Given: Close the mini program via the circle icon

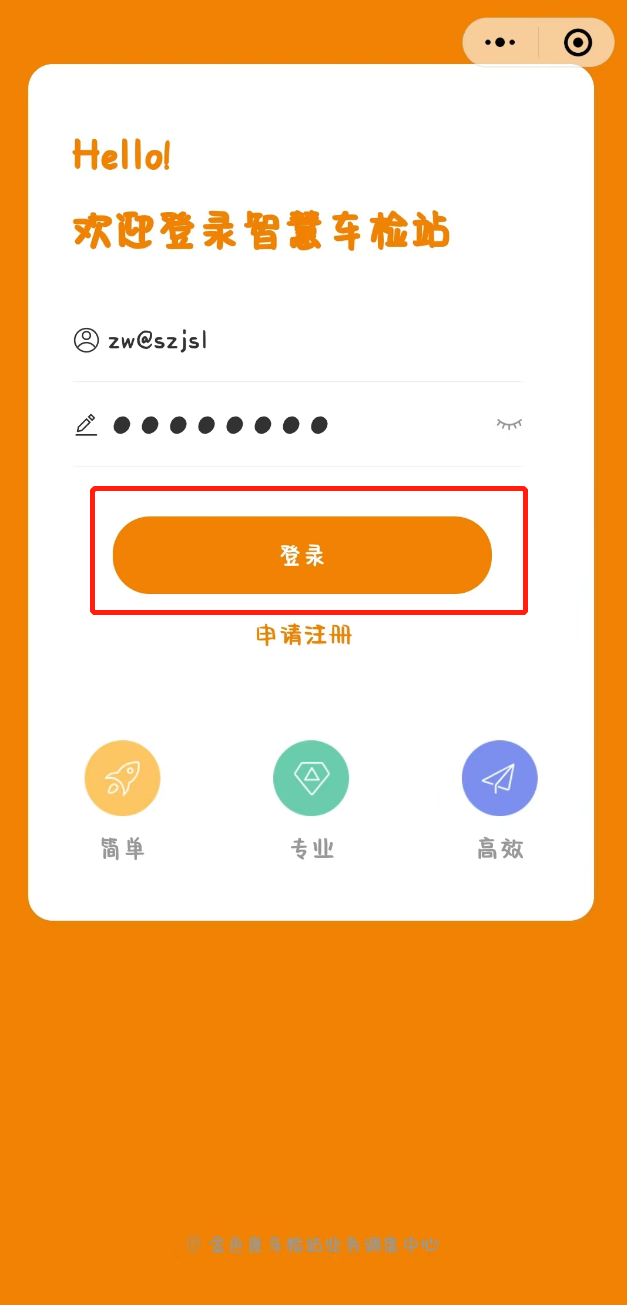Looking at the screenshot, I should pos(578,42).
